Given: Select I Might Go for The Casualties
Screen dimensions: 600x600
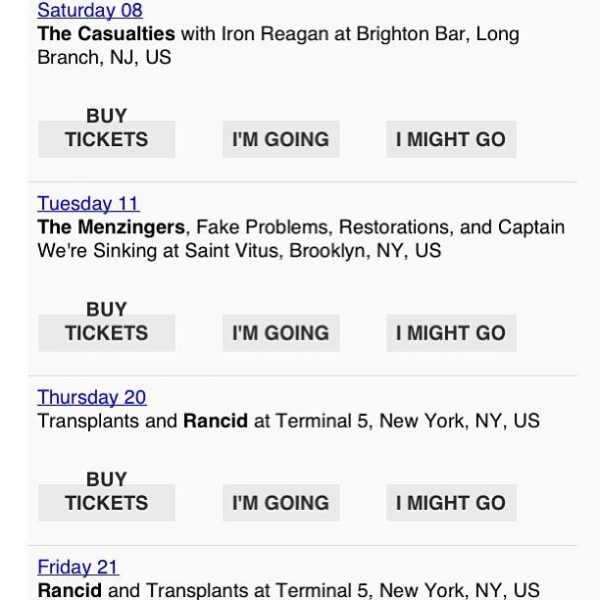Looking at the screenshot, I should (451, 139).
